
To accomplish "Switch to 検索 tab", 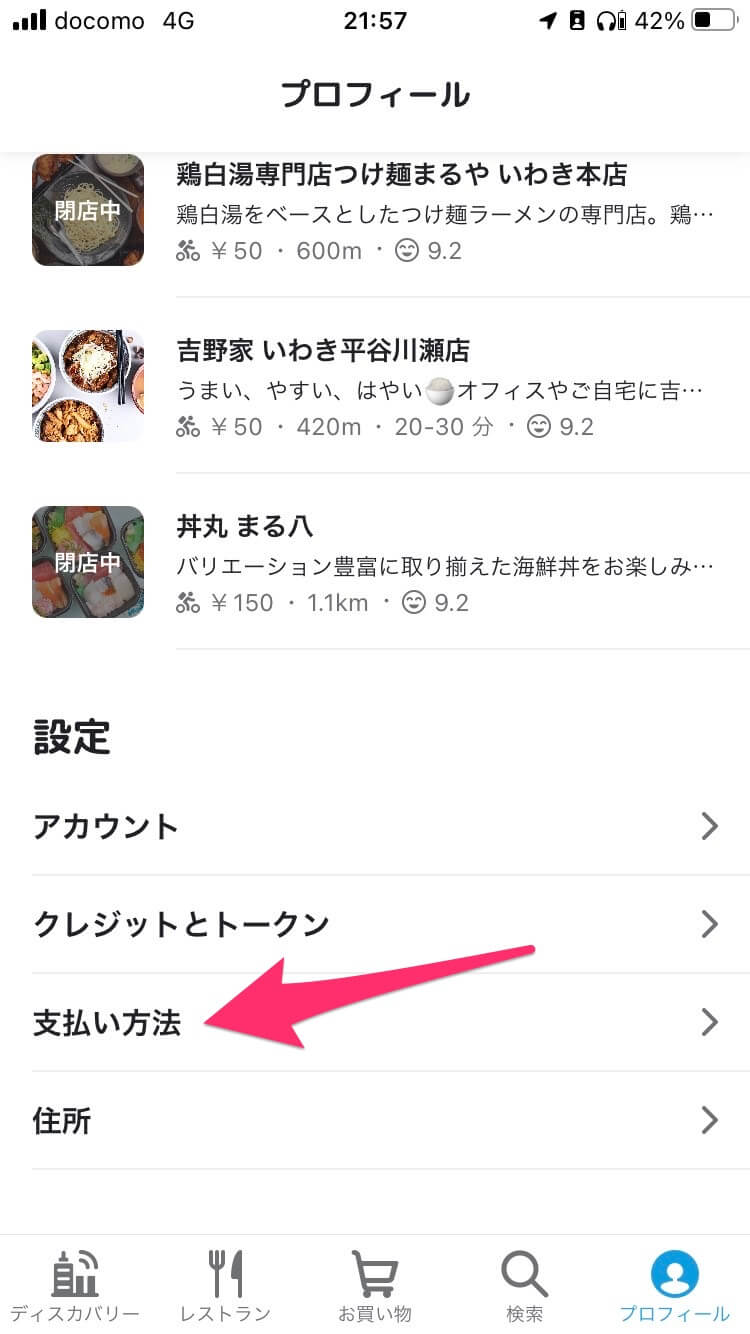I will (x=525, y=1286).
